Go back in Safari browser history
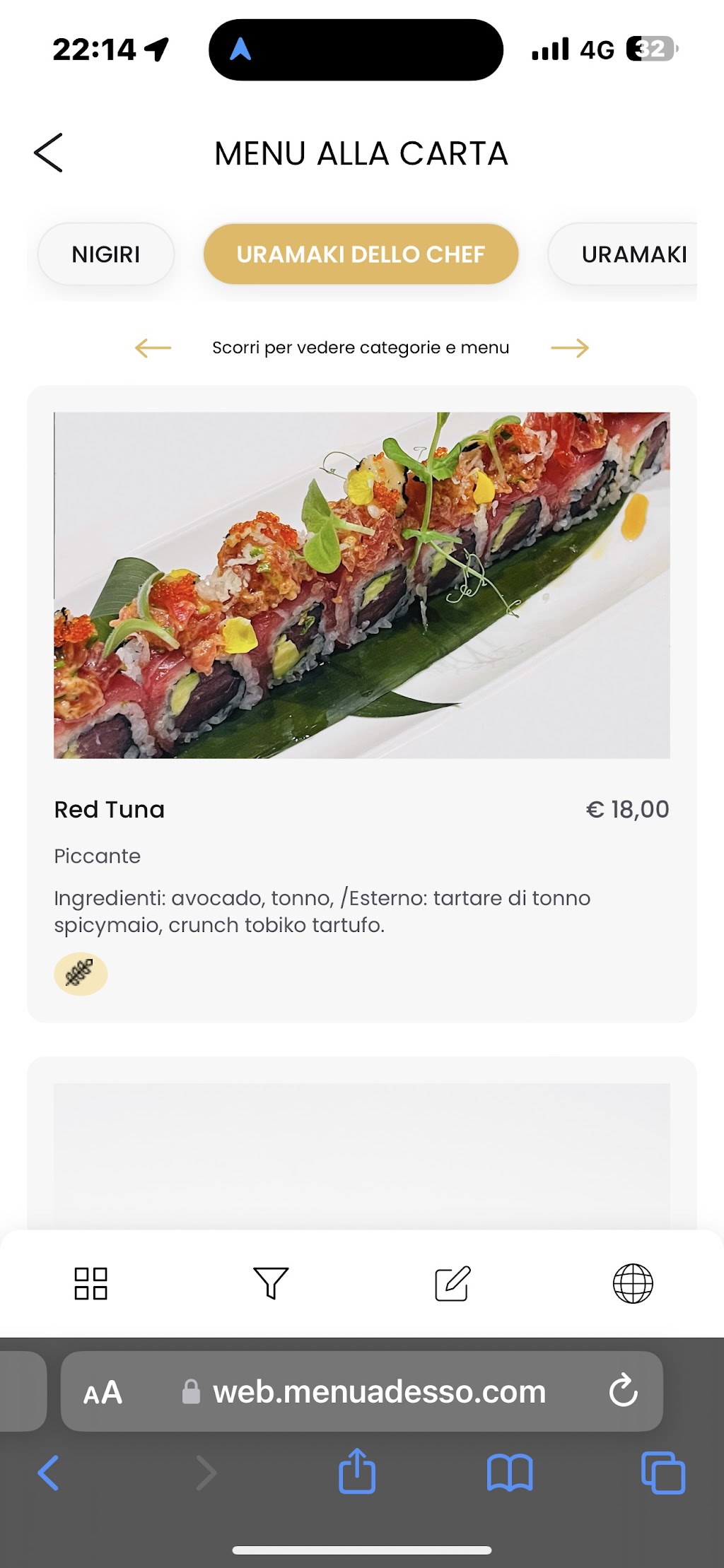 click(48, 1473)
